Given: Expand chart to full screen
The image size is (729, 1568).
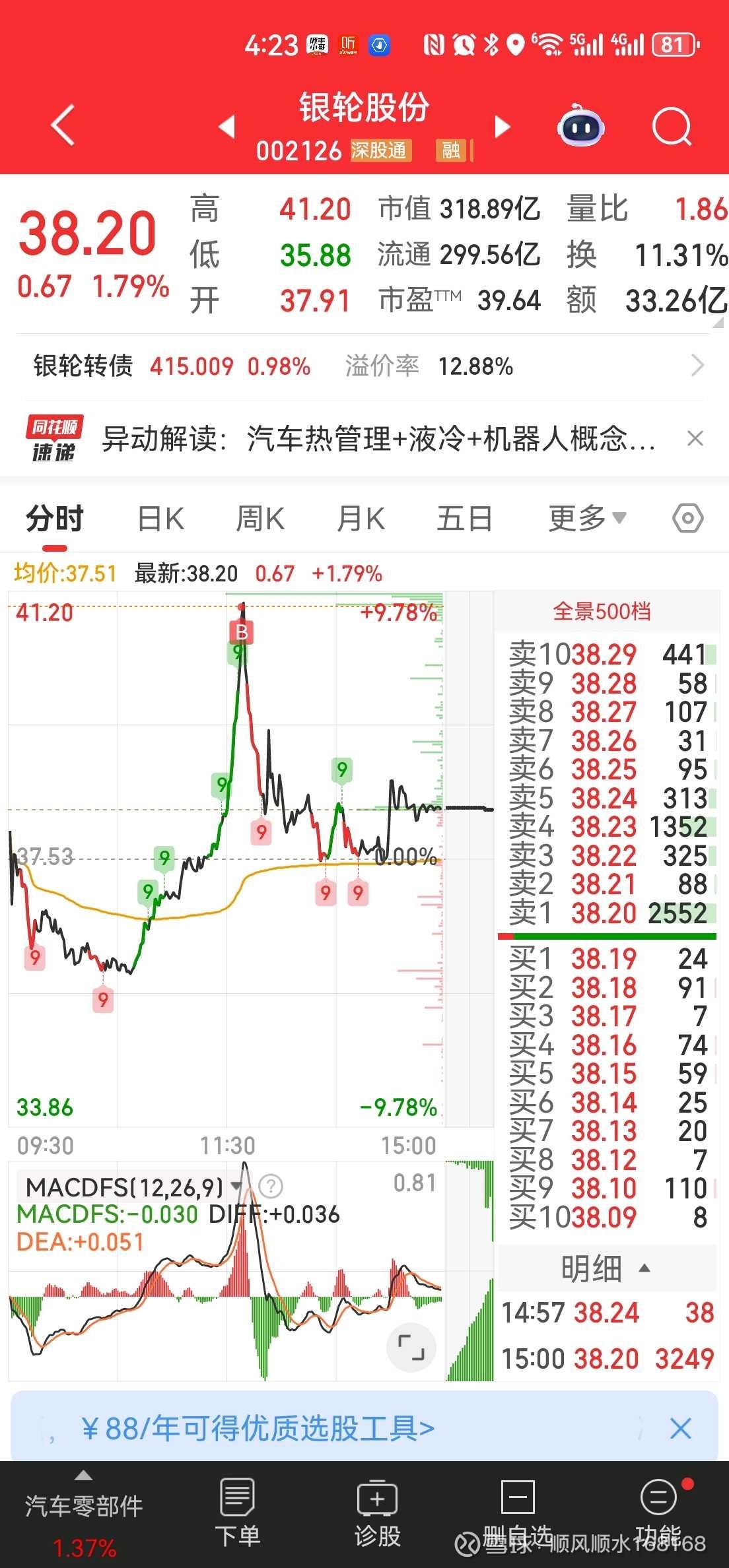Looking at the screenshot, I should tap(411, 1346).
